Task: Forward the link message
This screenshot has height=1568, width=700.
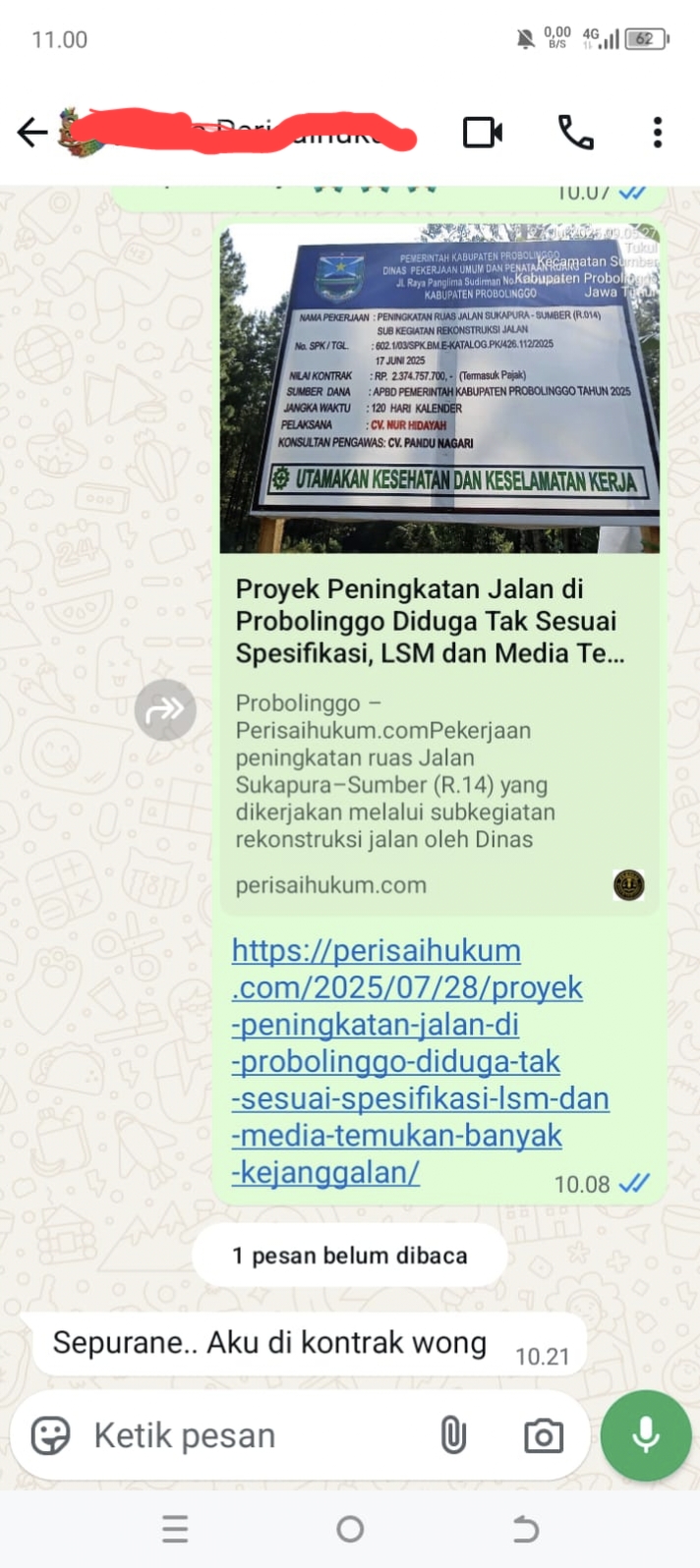Action: tap(165, 710)
